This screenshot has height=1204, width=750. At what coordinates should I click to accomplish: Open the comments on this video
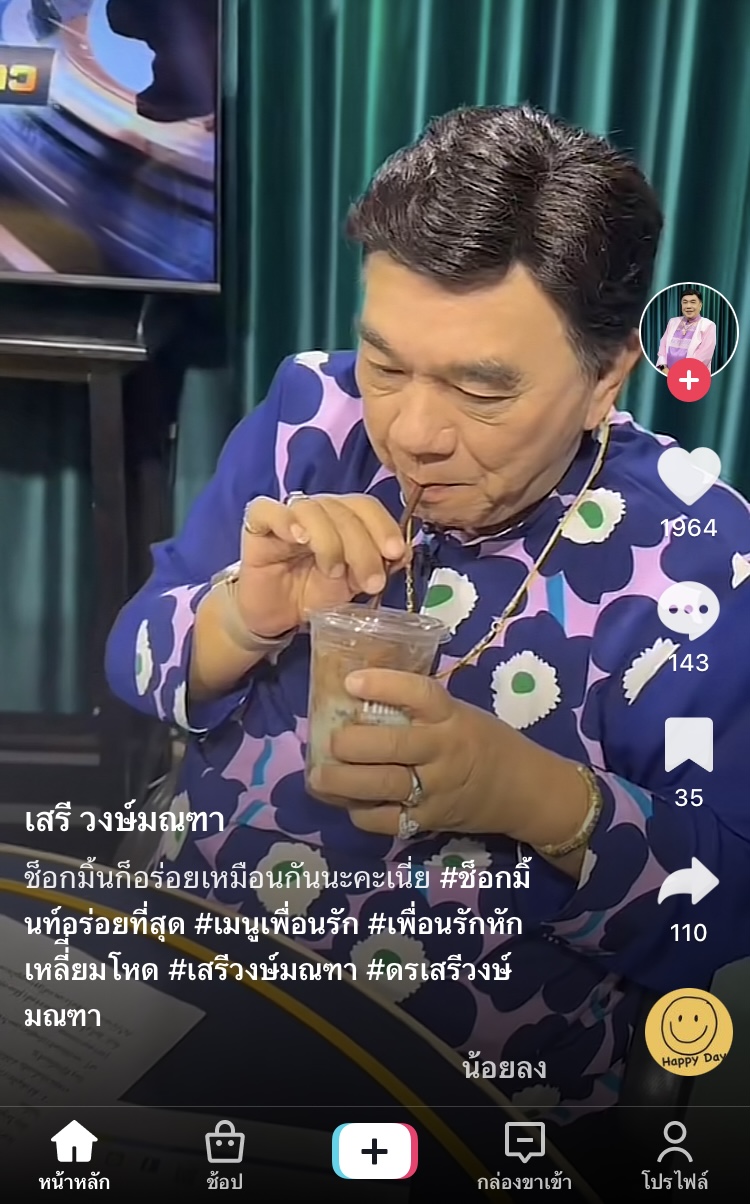(688, 611)
